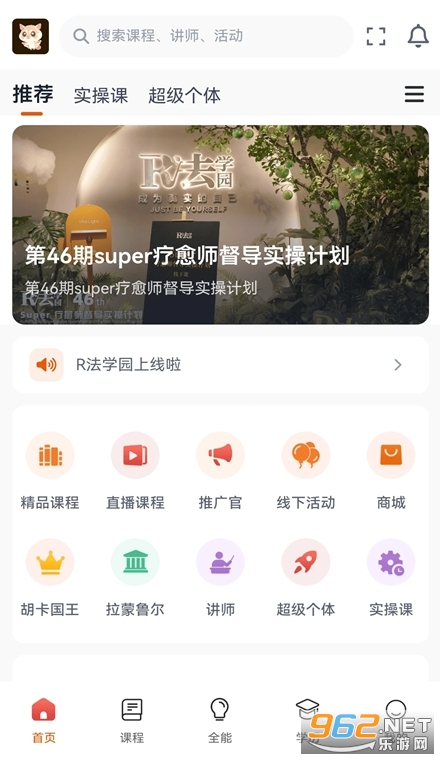The image size is (440, 760).
Task: Open the scan code icon
Action: coord(376,36)
